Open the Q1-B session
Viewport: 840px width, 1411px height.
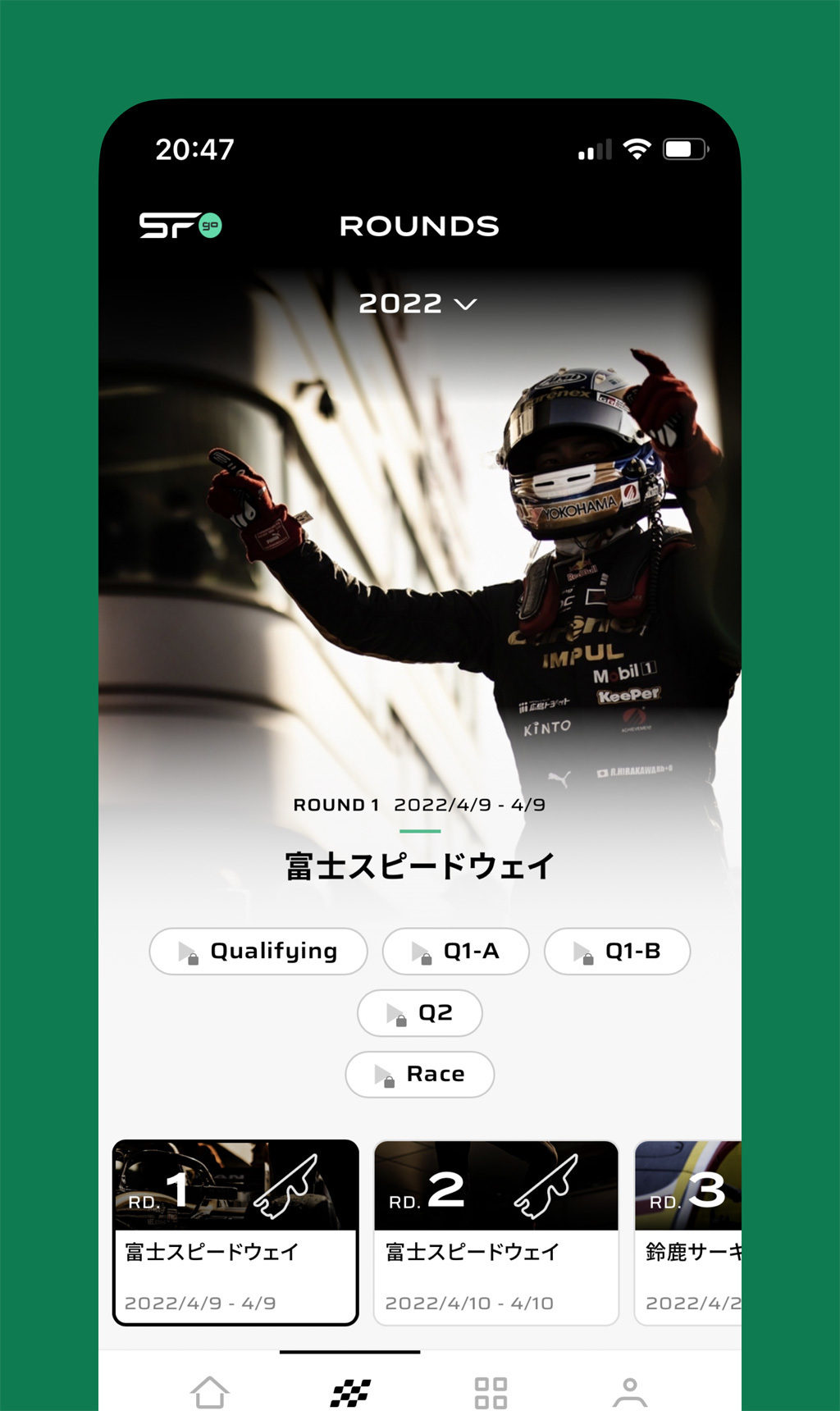click(x=617, y=952)
